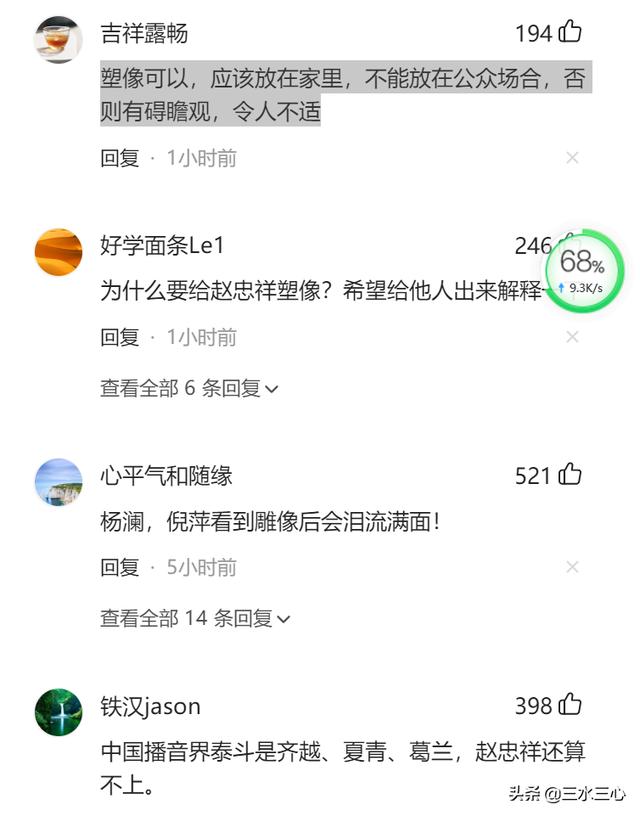This screenshot has width=640, height=816.
Task: Dismiss the comment by 心平气和随缘
Action: point(572,567)
